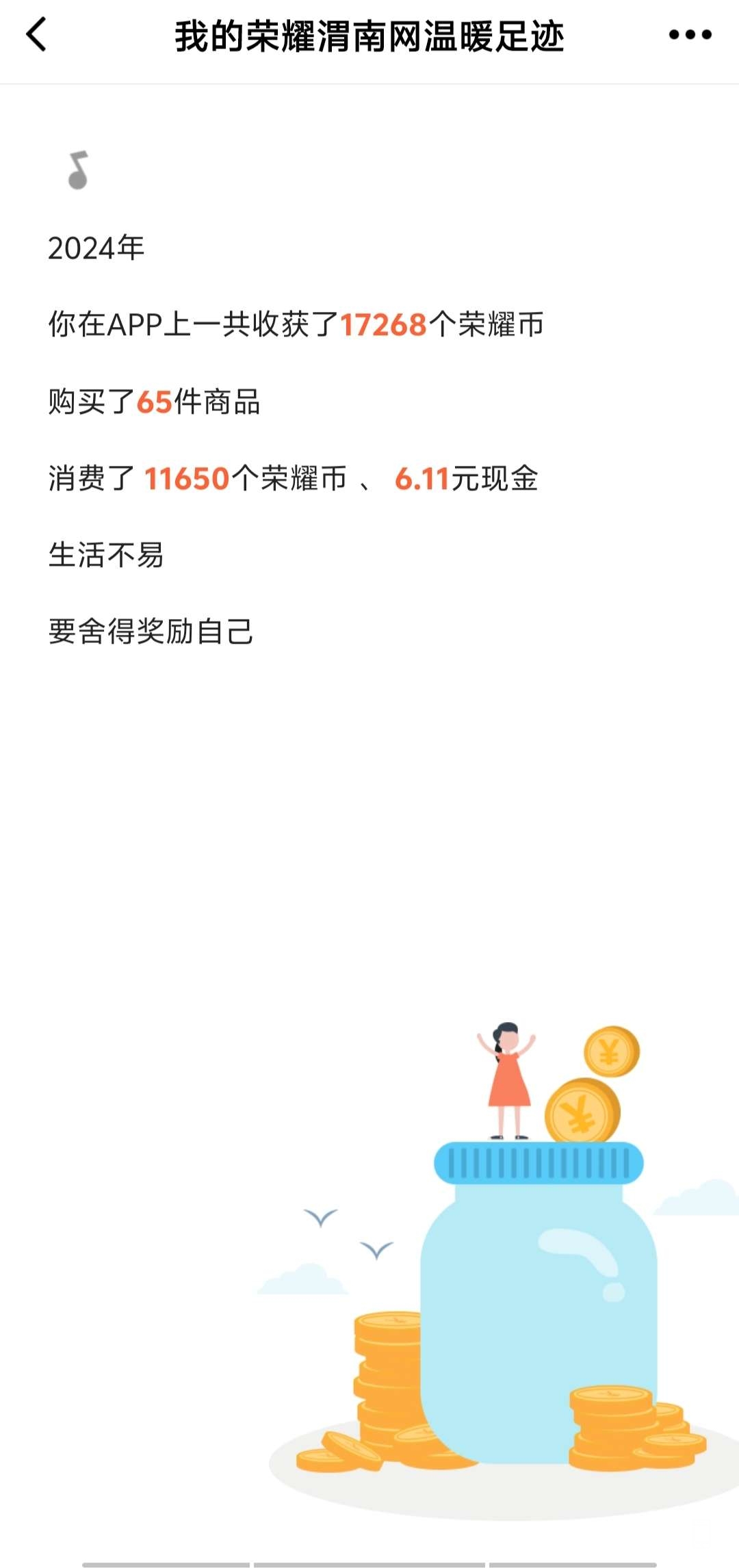
Task: Toggle the background music note icon
Action: pyautogui.click(x=78, y=170)
